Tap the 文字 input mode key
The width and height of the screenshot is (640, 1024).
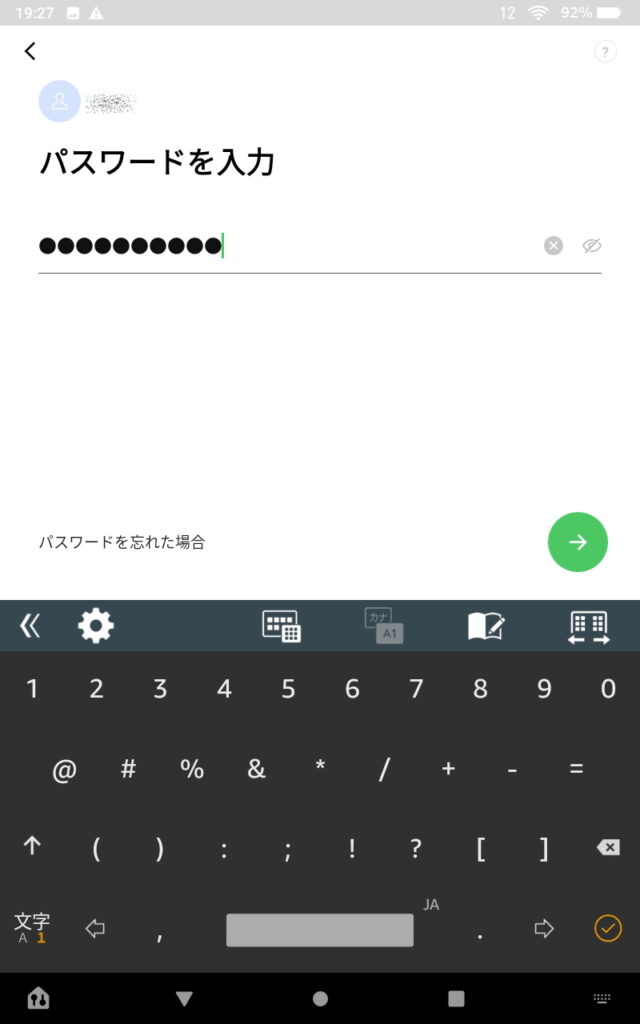[32, 928]
